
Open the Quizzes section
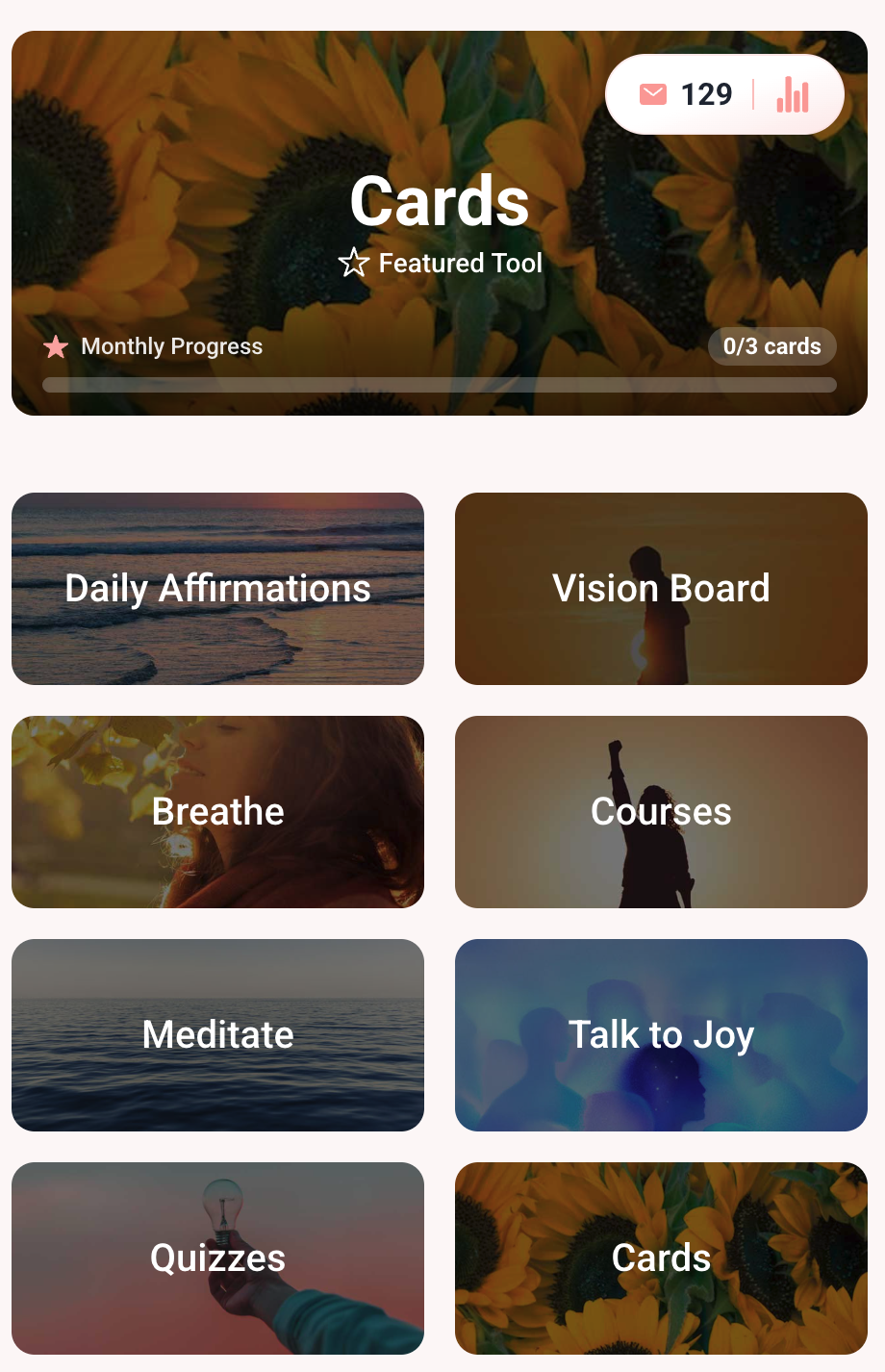click(217, 1258)
